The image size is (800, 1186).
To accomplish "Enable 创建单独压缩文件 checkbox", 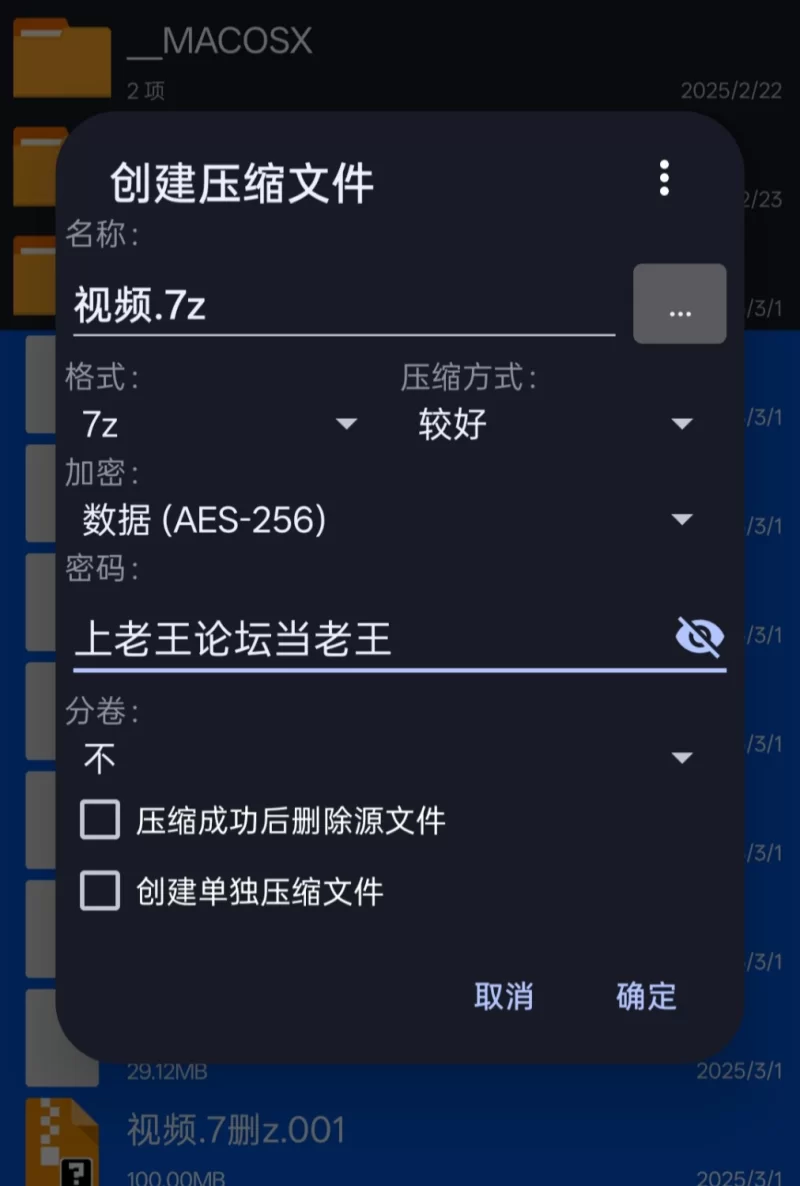I will coord(100,891).
